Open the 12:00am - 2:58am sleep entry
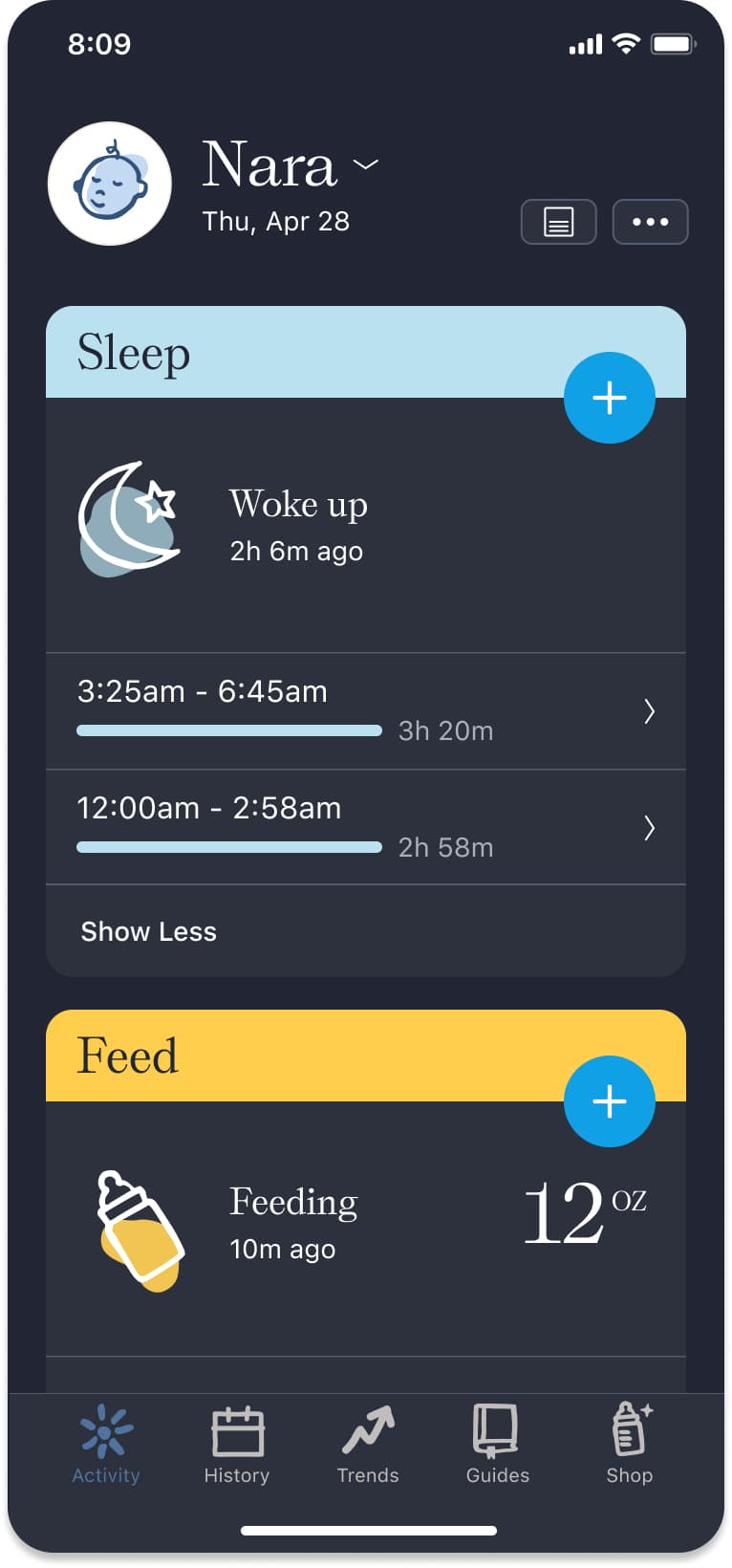Viewport: 732px width, 1568px height. pos(366,827)
